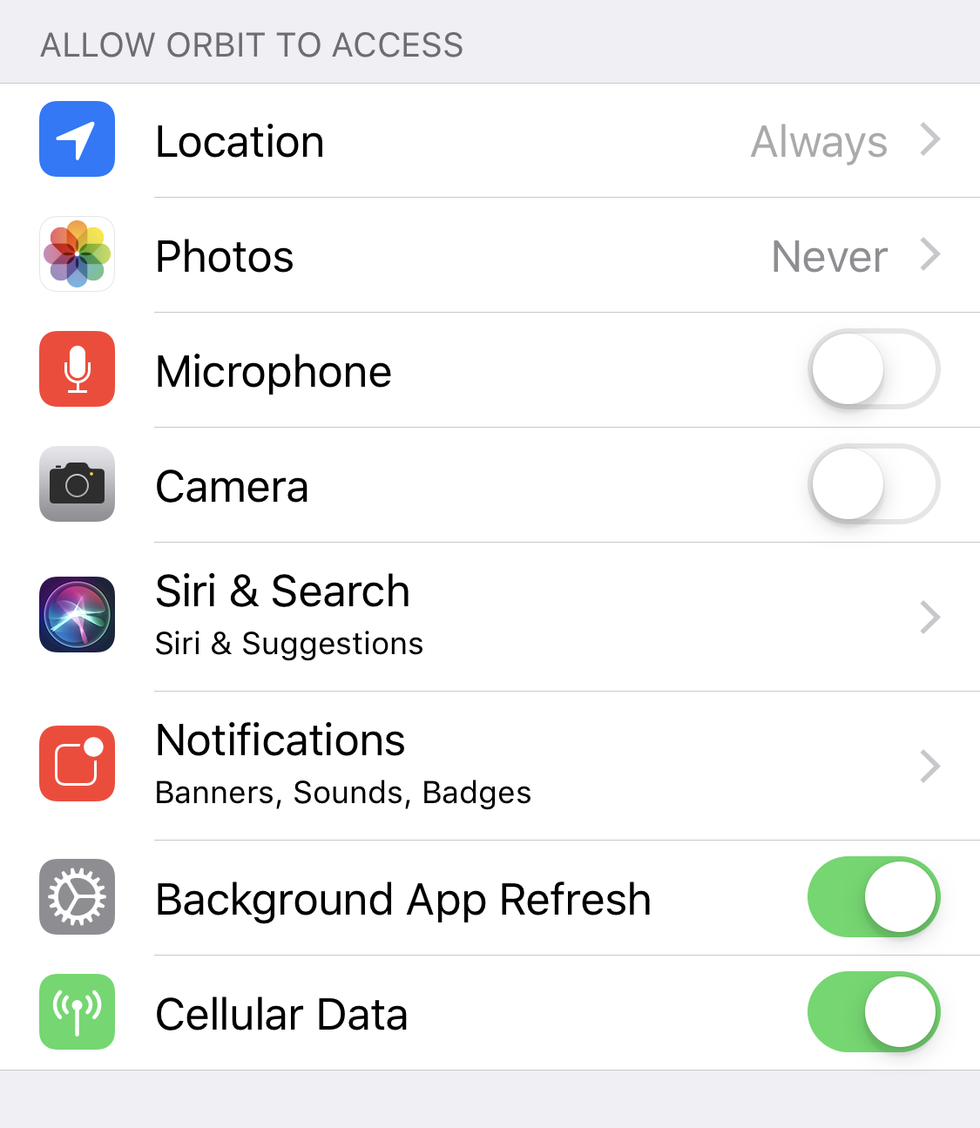Tap the Siri & Suggestions subtitle text
The image size is (980, 1128).
click(288, 644)
